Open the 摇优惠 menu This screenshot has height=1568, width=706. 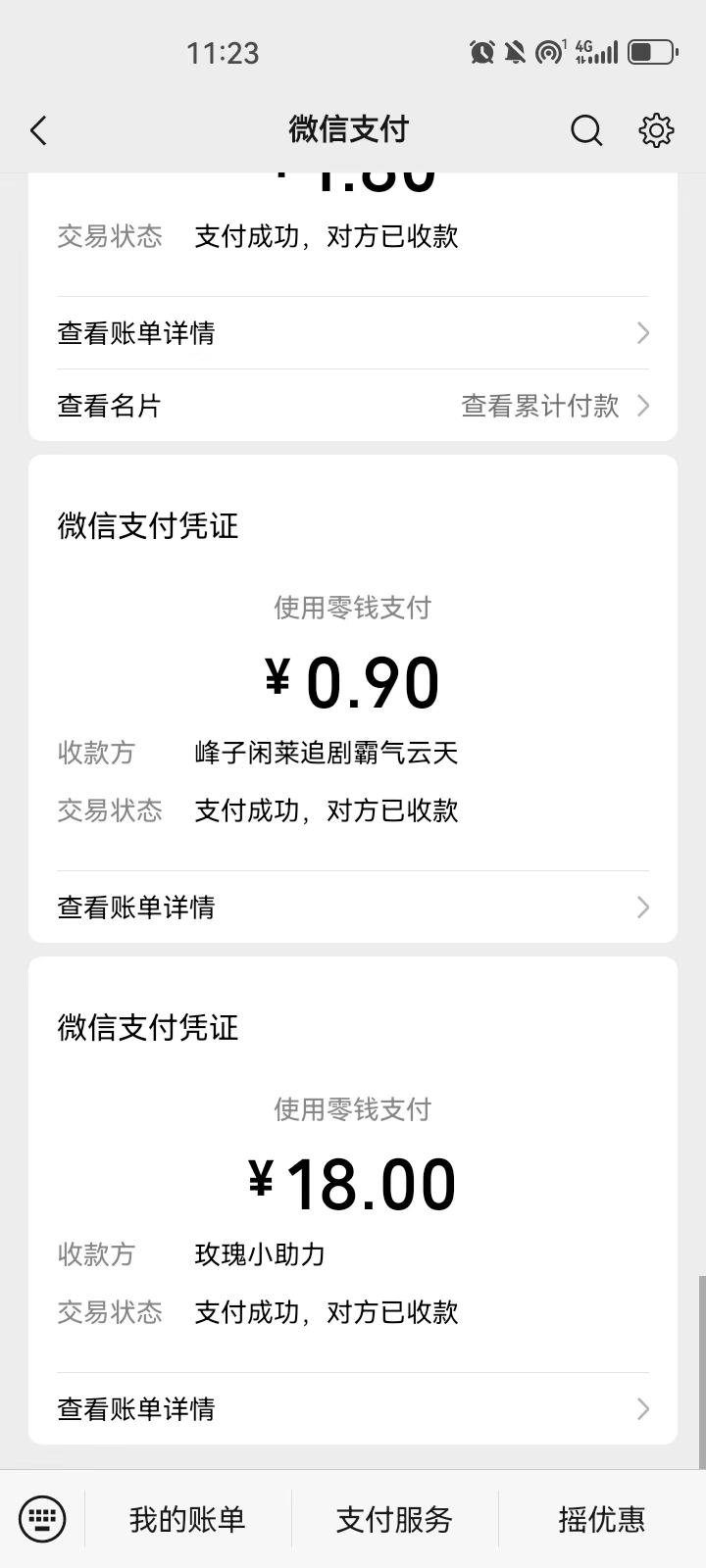(602, 1519)
